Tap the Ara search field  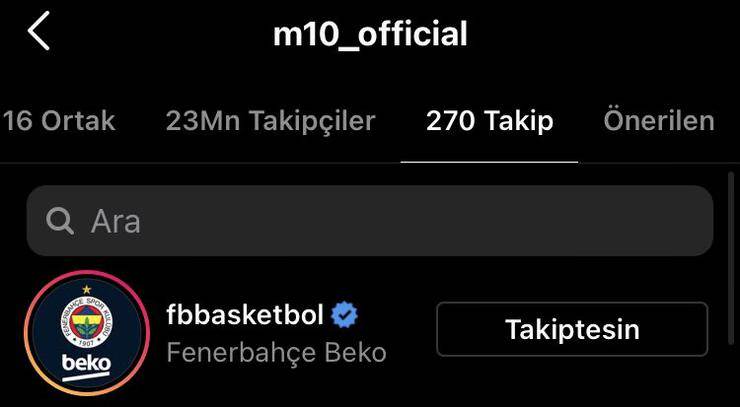pos(369,221)
